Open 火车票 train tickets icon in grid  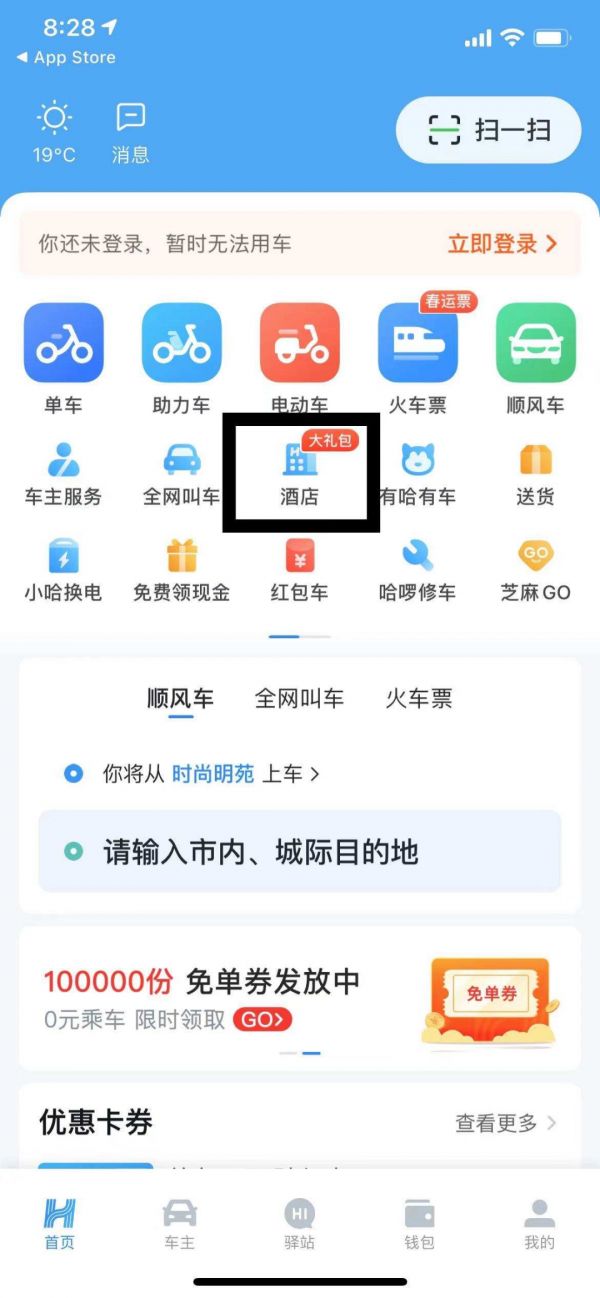tap(417, 357)
